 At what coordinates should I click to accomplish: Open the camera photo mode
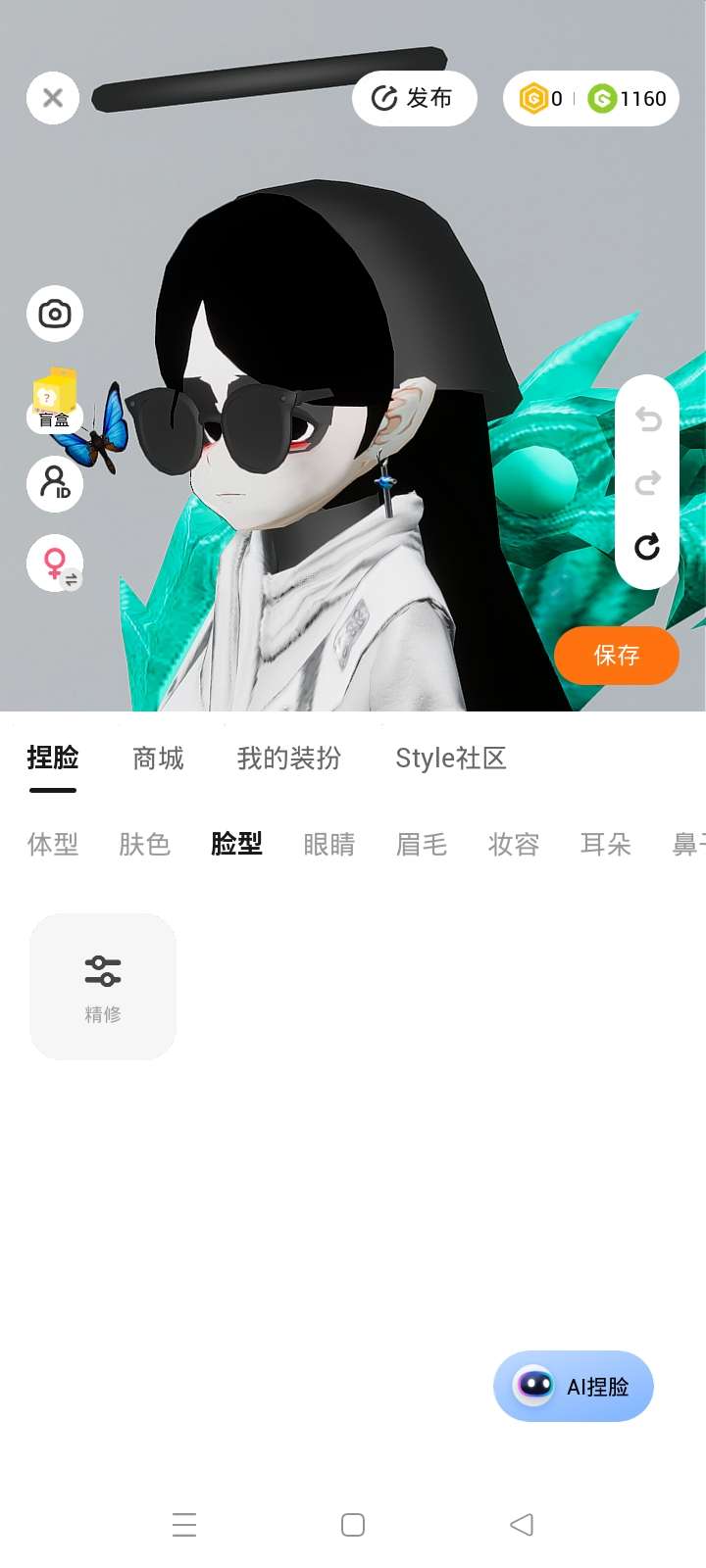55,314
